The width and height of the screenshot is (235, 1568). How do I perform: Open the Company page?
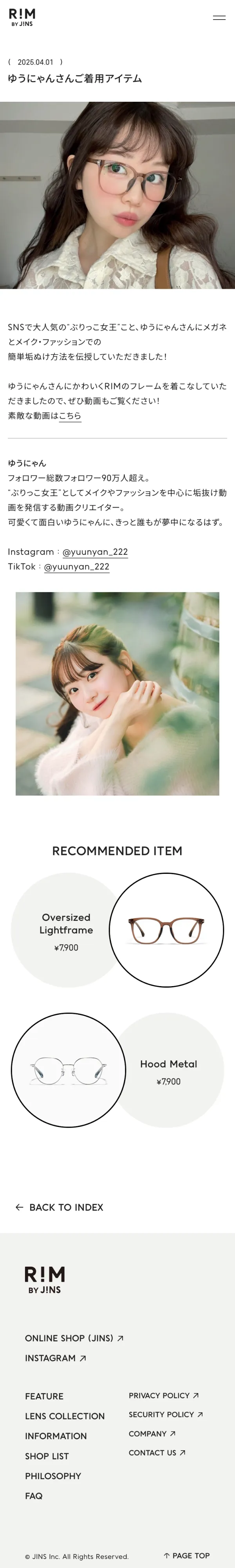[152, 1433]
